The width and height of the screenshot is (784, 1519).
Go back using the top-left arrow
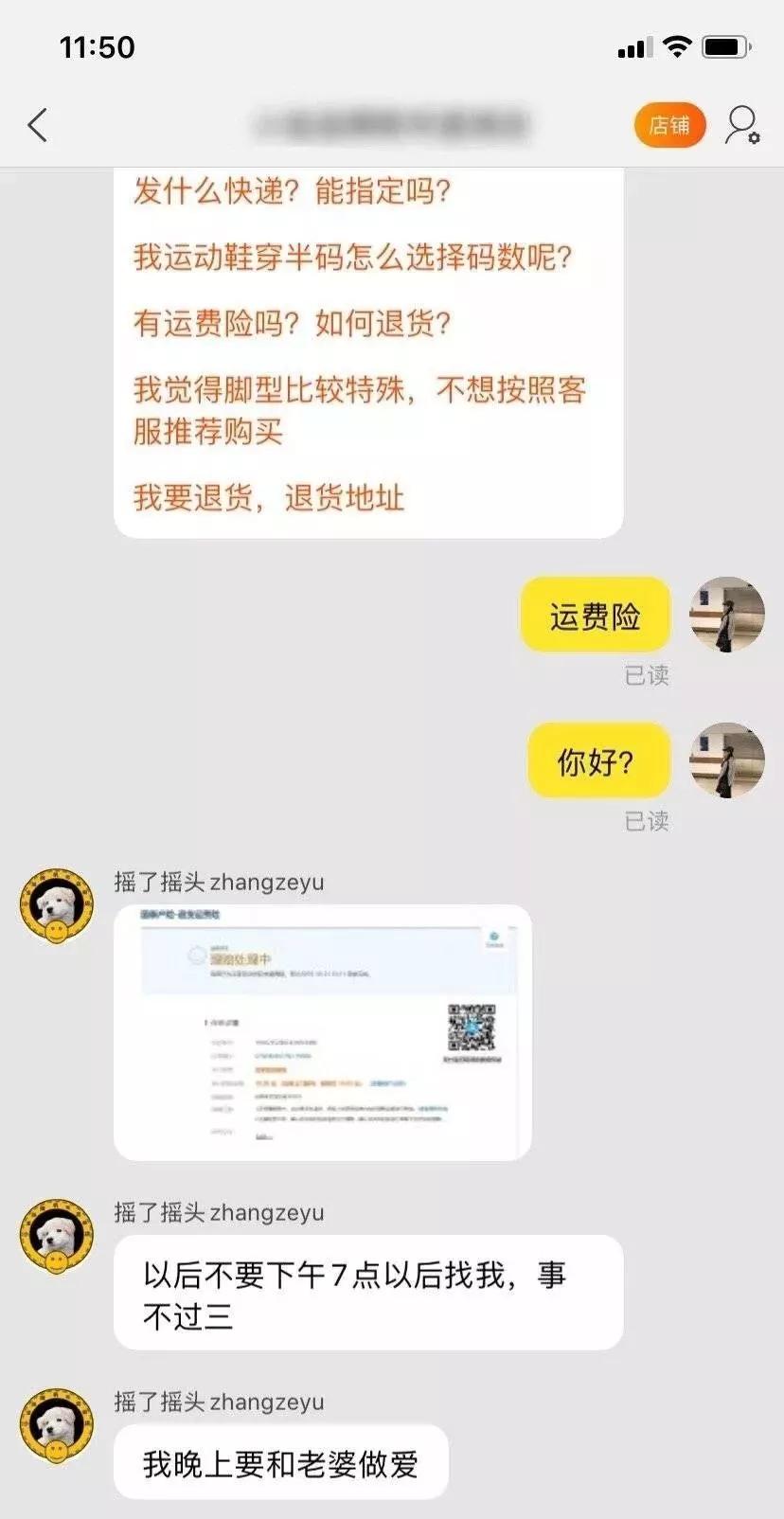tap(38, 125)
